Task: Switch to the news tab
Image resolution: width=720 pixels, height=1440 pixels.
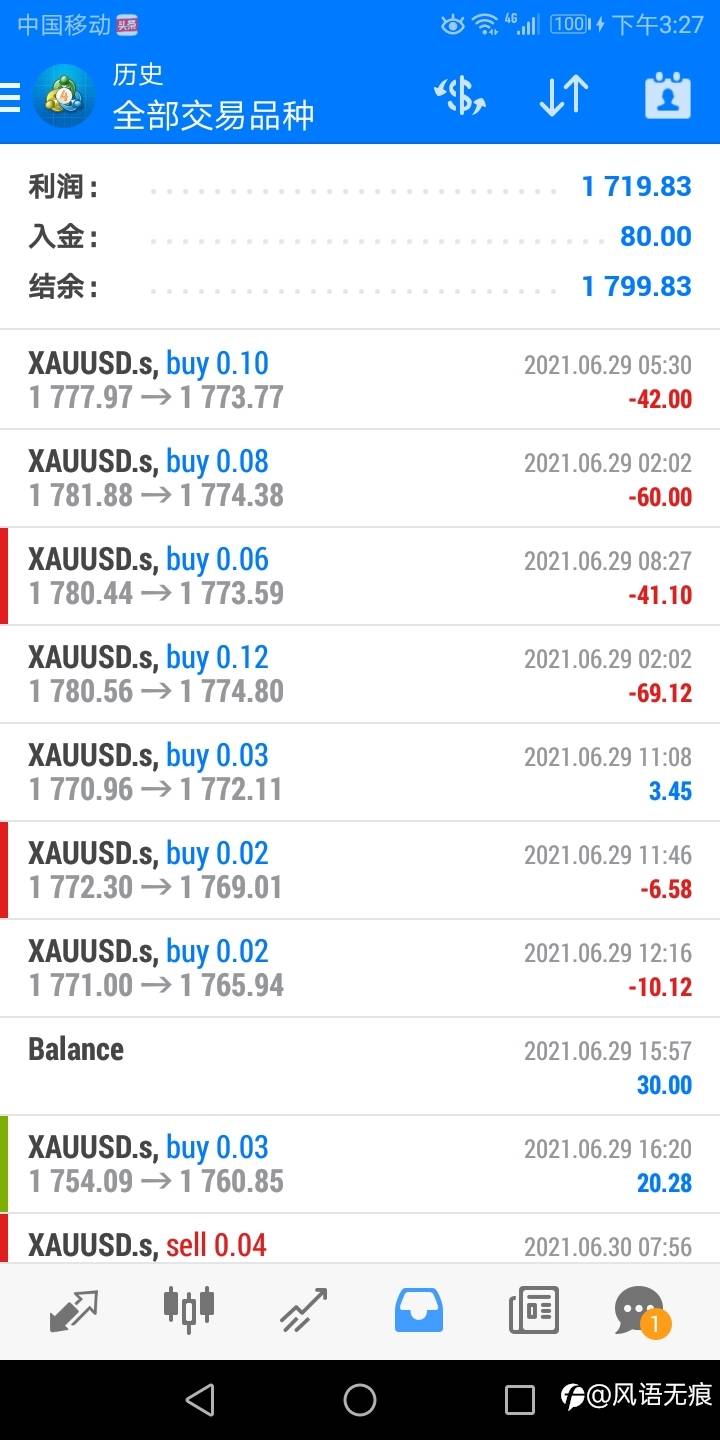Action: 534,1310
